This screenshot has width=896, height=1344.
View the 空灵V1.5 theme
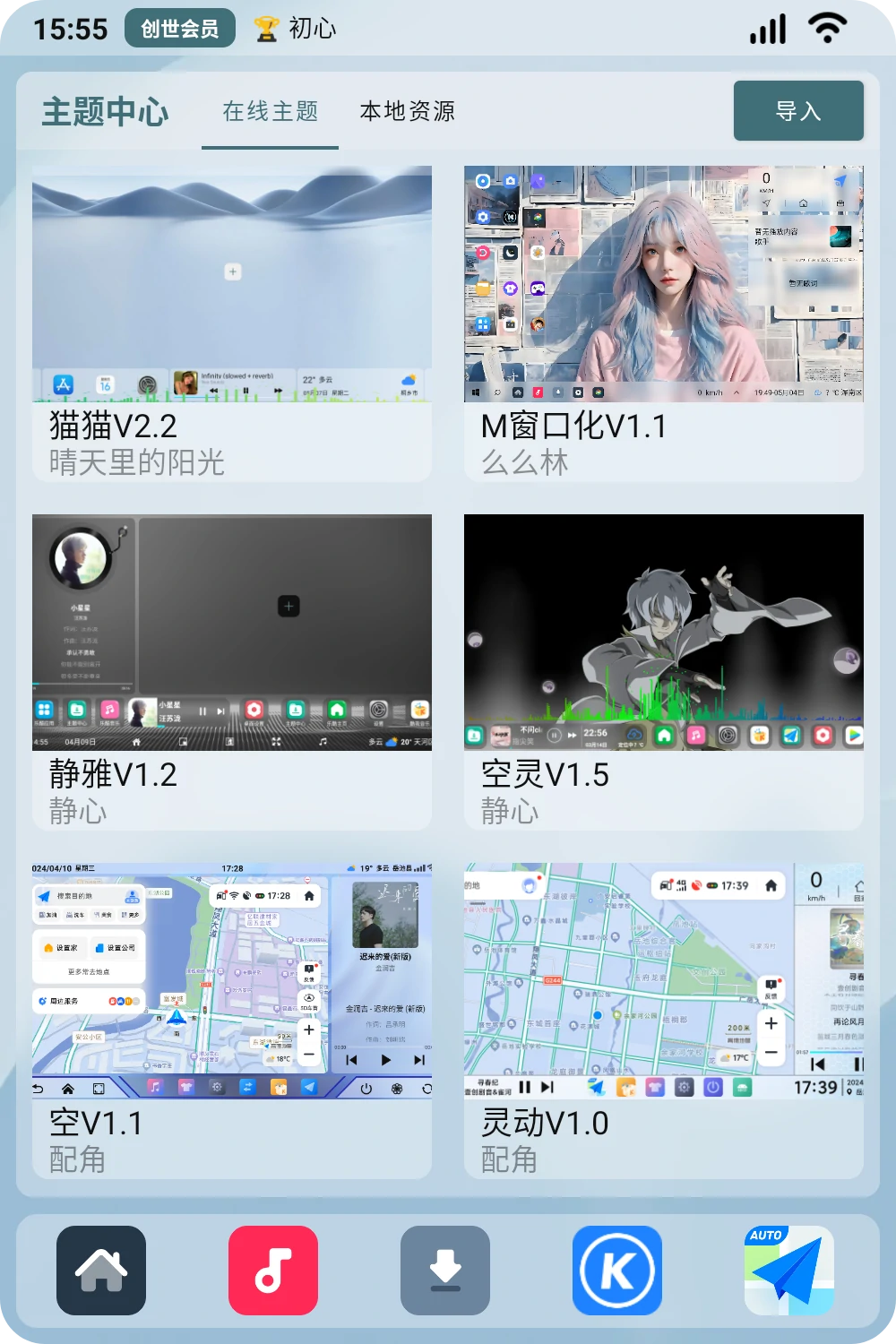(664, 672)
